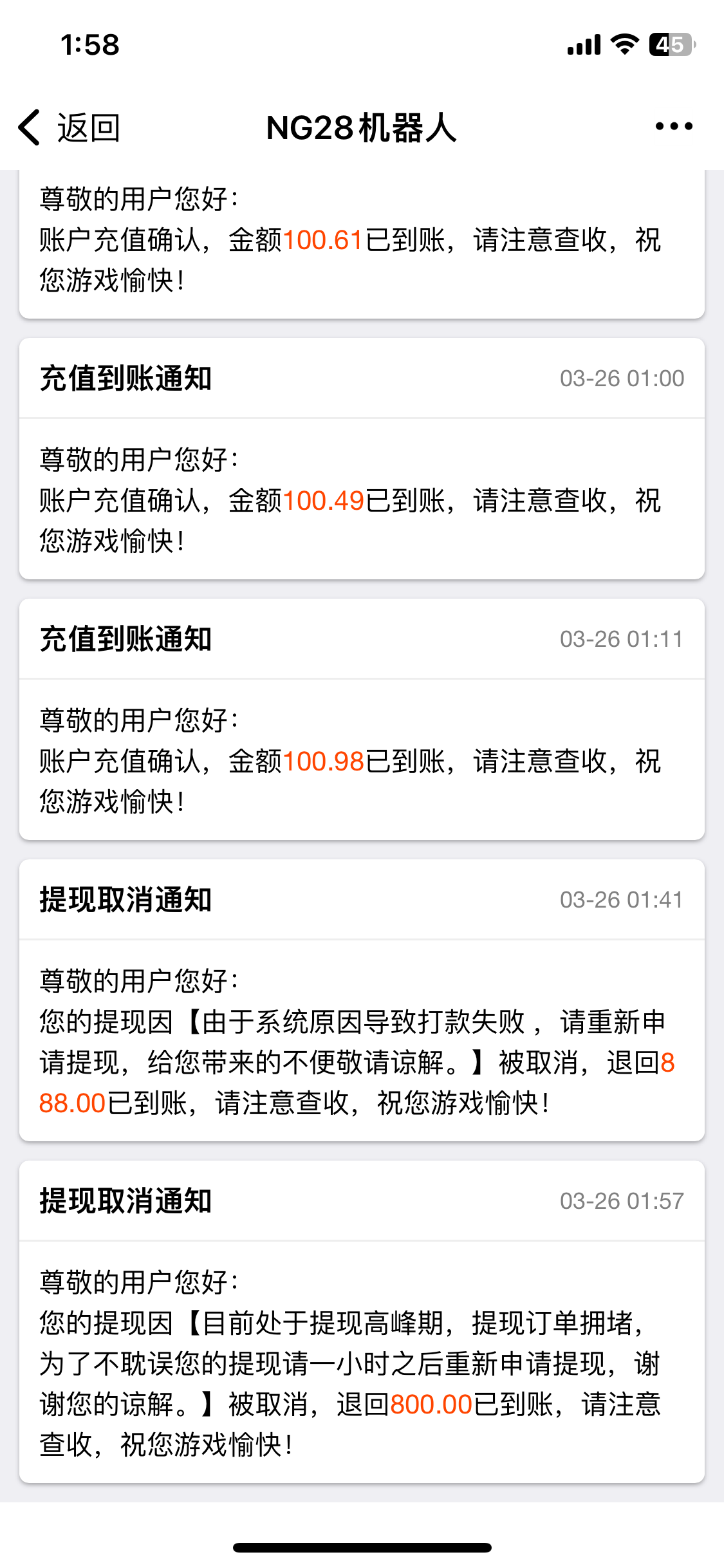
Task: Go back via the 返回 button
Action: (x=70, y=127)
